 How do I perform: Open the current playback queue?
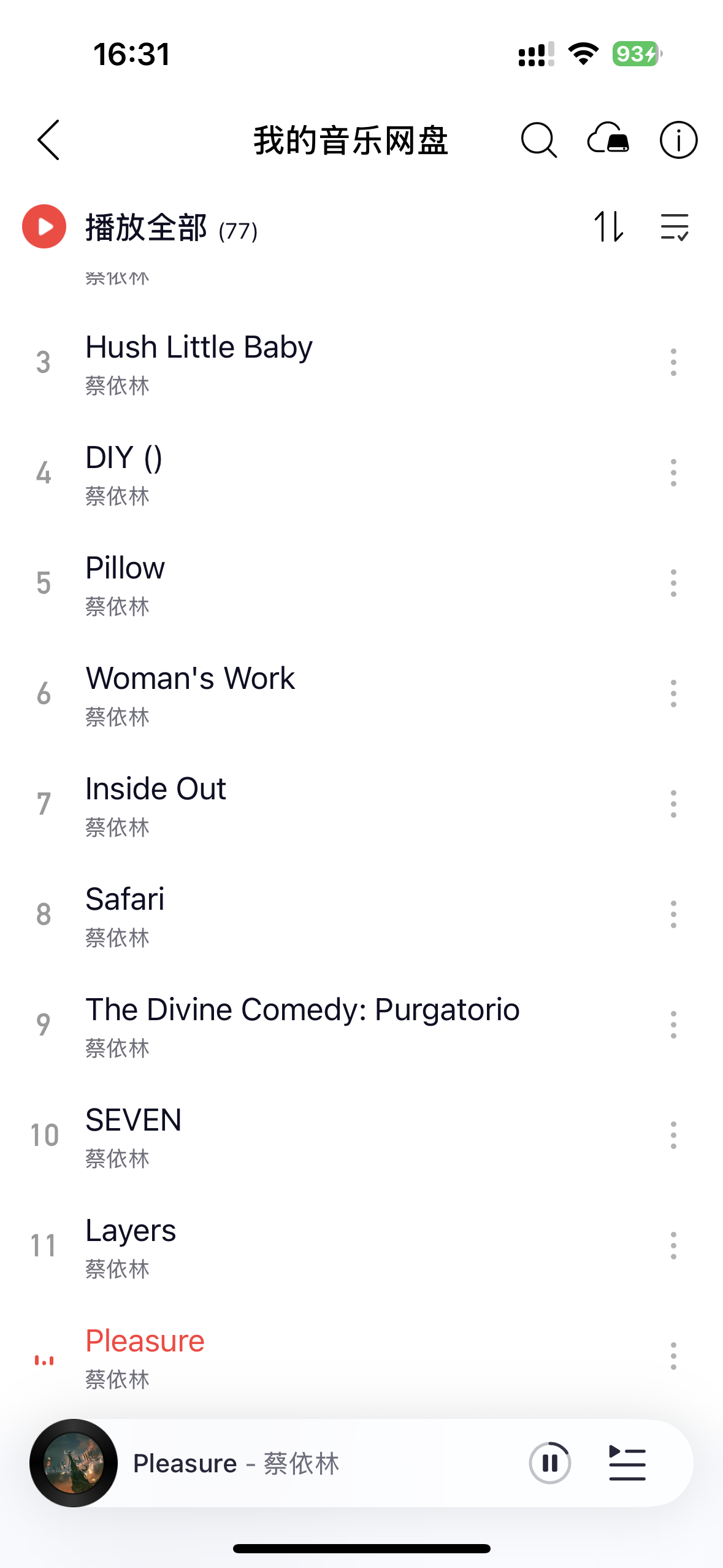click(x=627, y=1463)
